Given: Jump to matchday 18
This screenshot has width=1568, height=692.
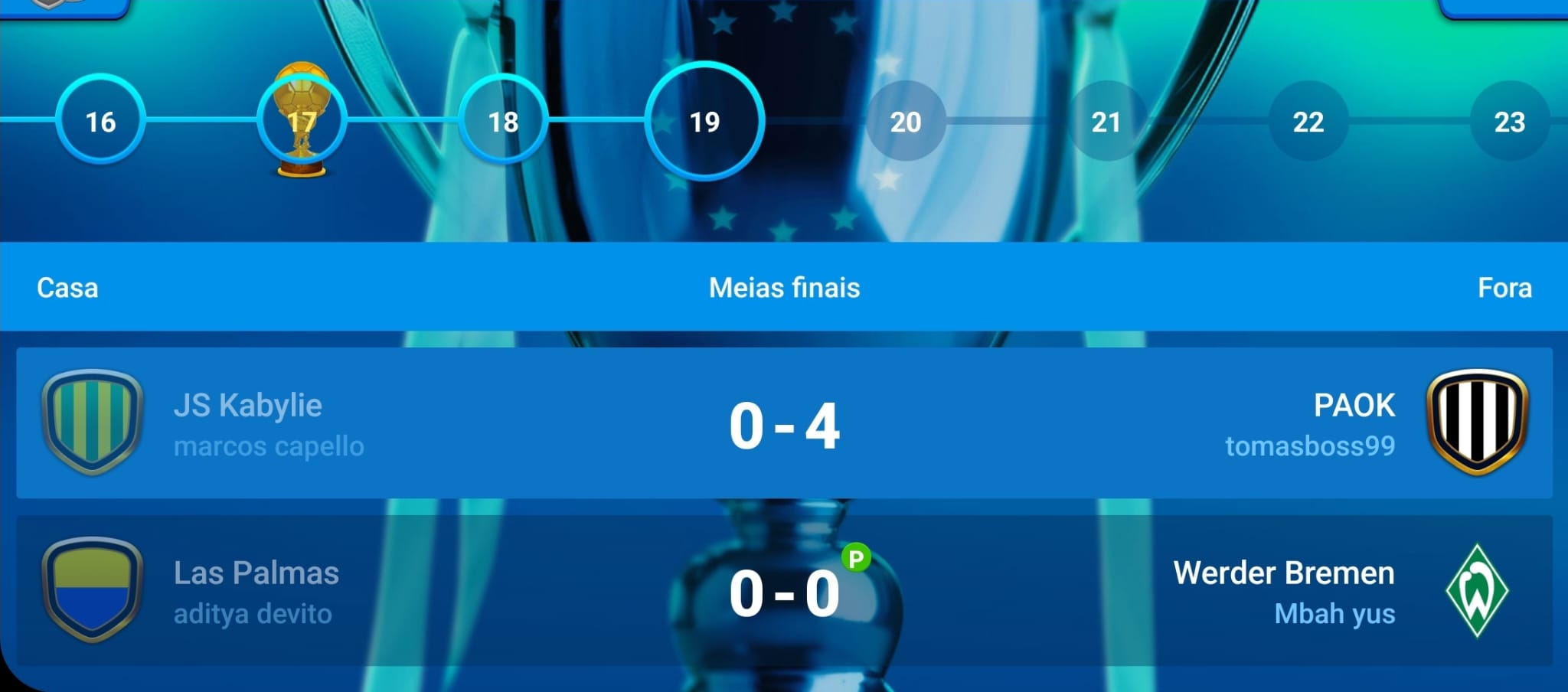Looking at the screenshot, I should pyautogui.click(x=503, y=121).
